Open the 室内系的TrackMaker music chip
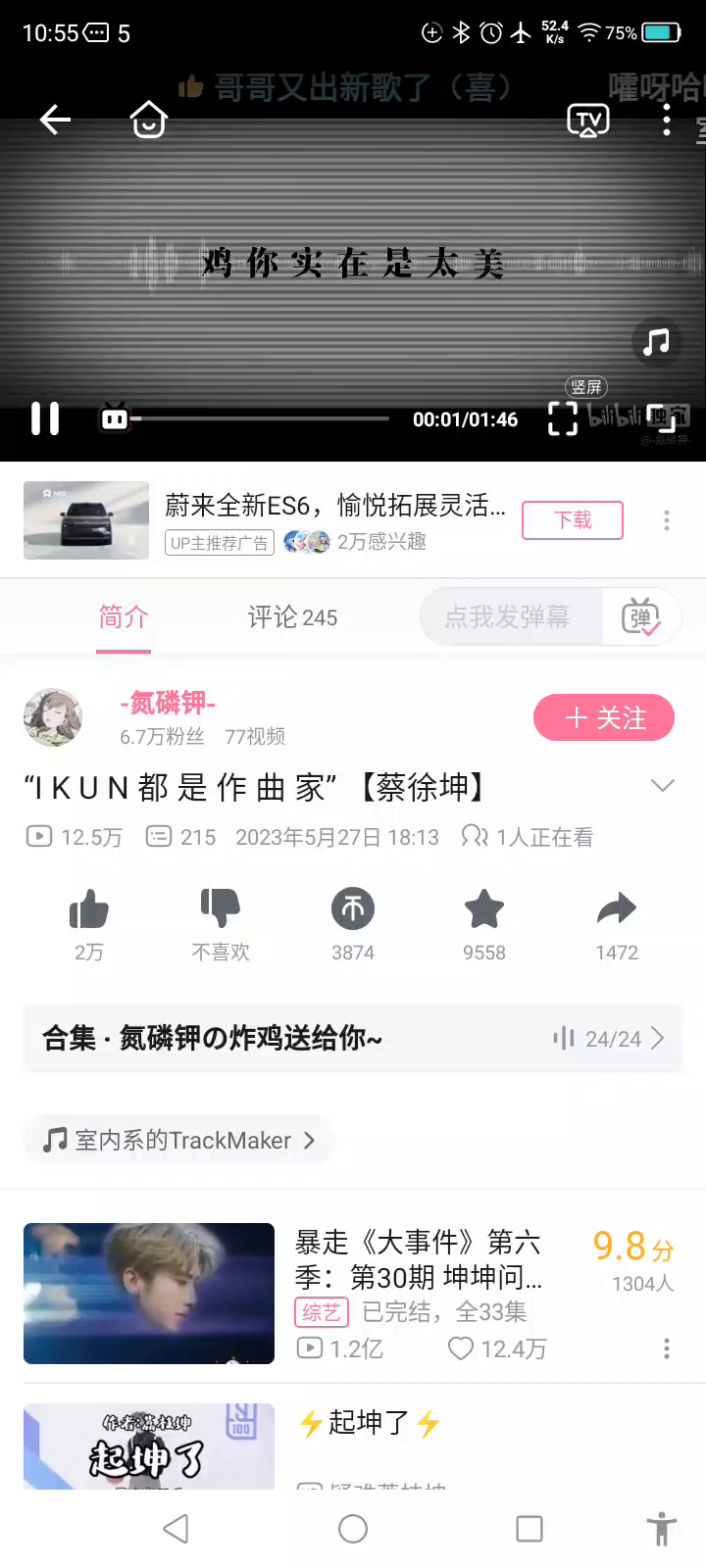This screenshot has height=1568, width=706. pyautogui.click(x=179, y=1140)
